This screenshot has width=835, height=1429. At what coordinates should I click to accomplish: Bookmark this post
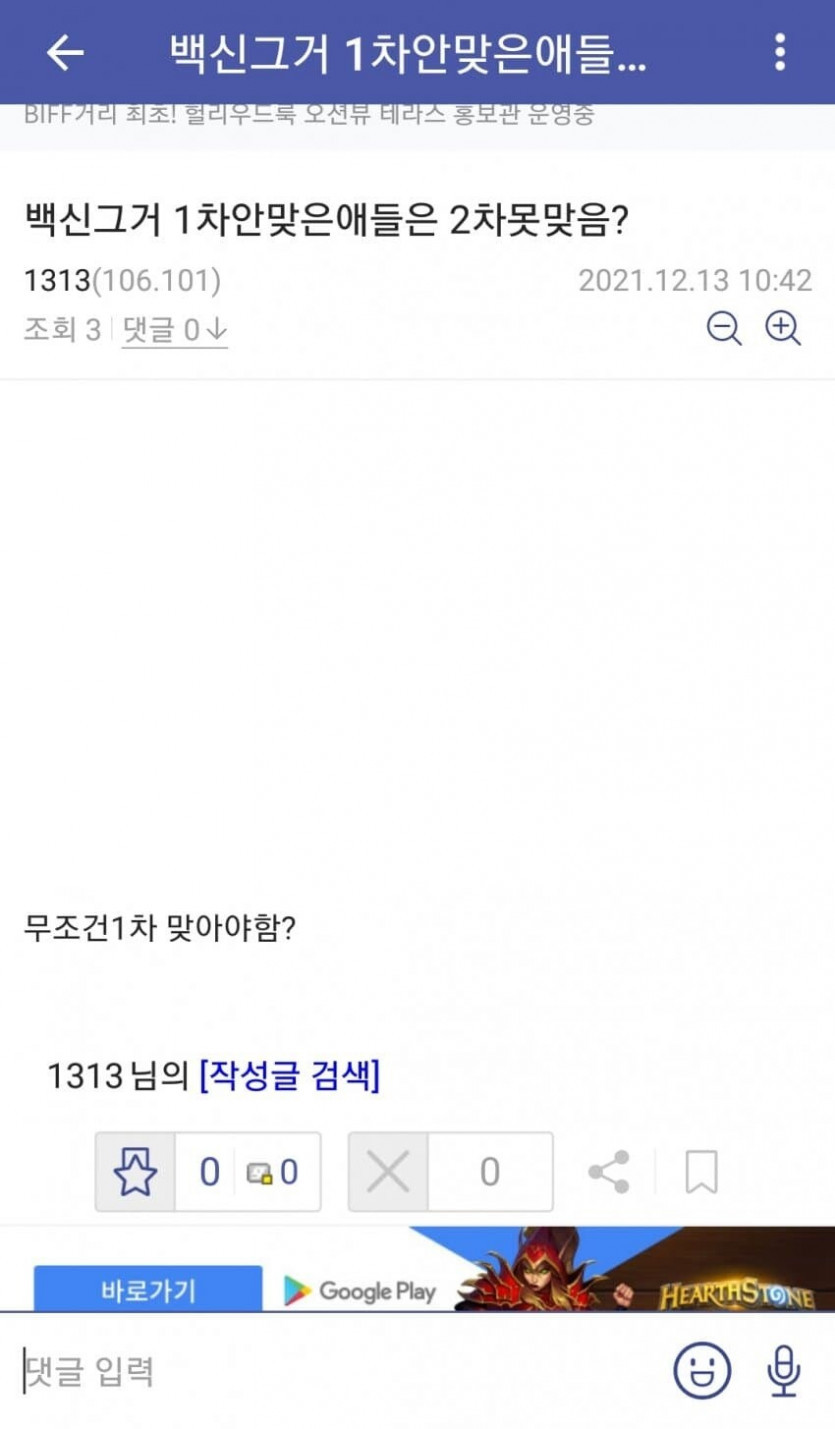pos(701,1172)
